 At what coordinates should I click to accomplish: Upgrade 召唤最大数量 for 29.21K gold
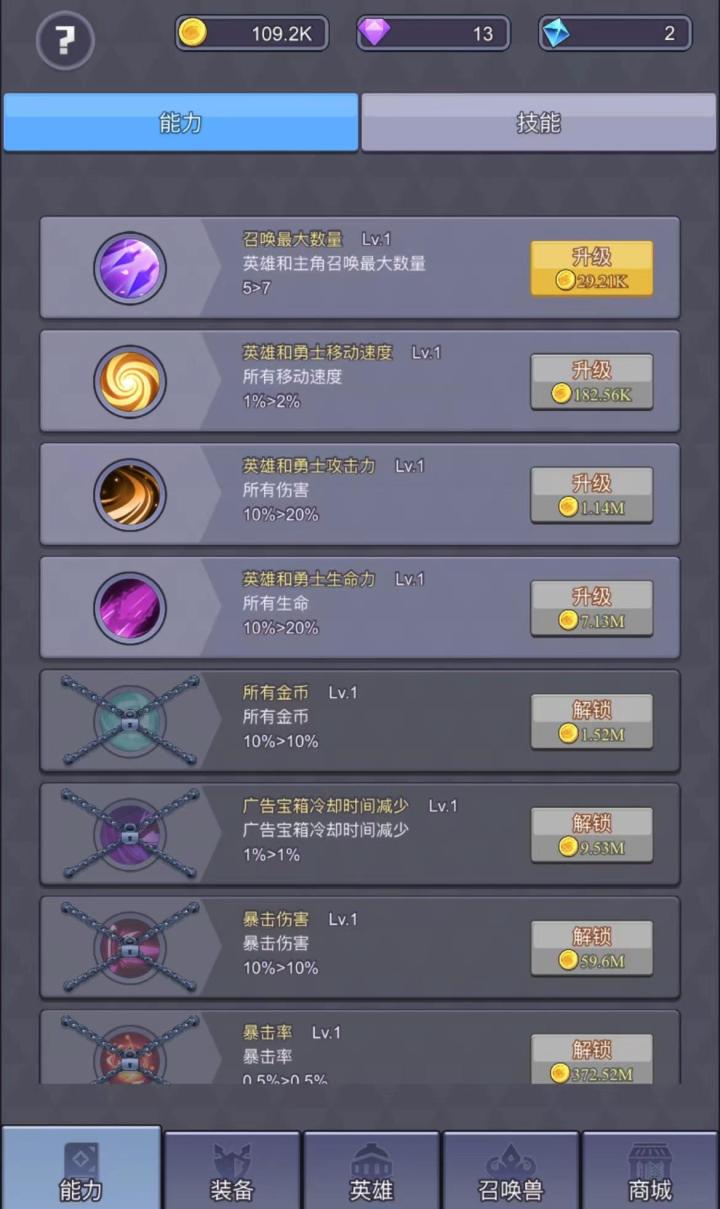[x=592, y=268]
